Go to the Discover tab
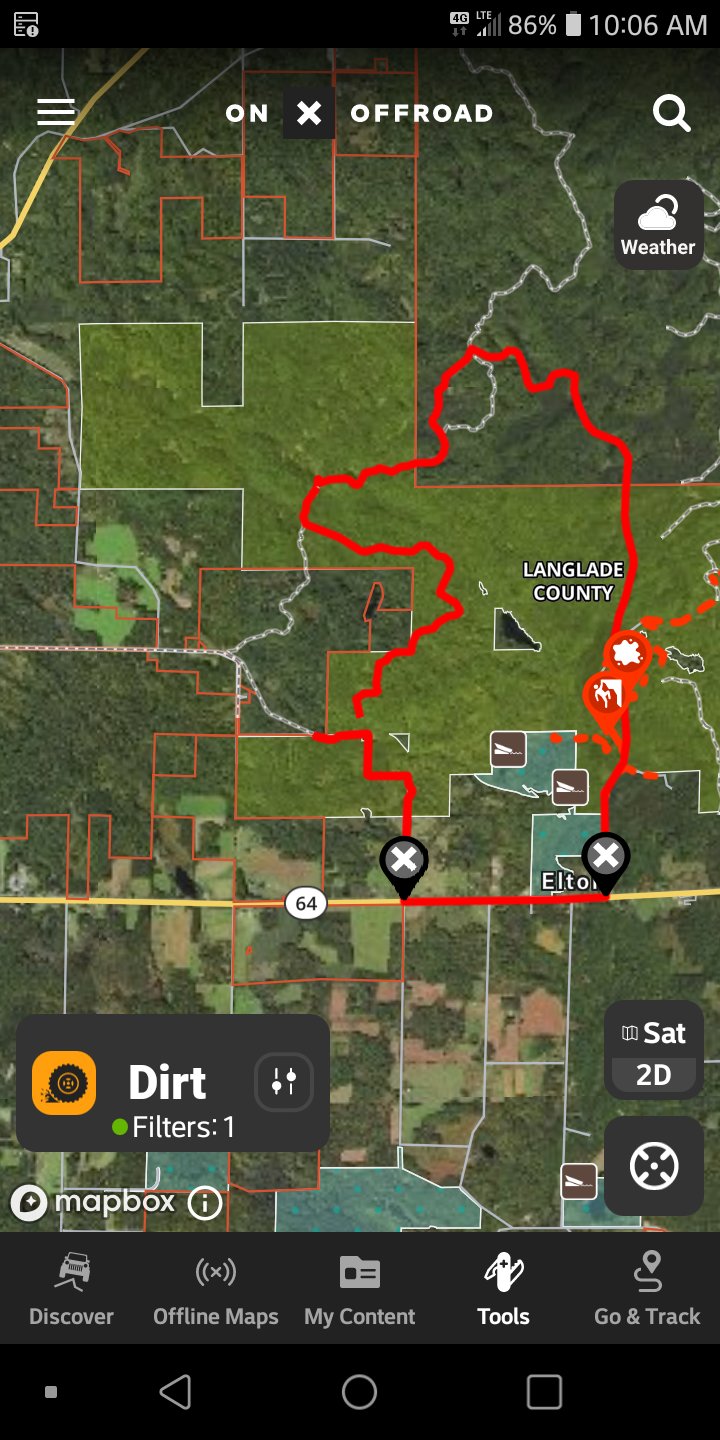This screenshot has width=720, height=1440. tap(72, 1288)
